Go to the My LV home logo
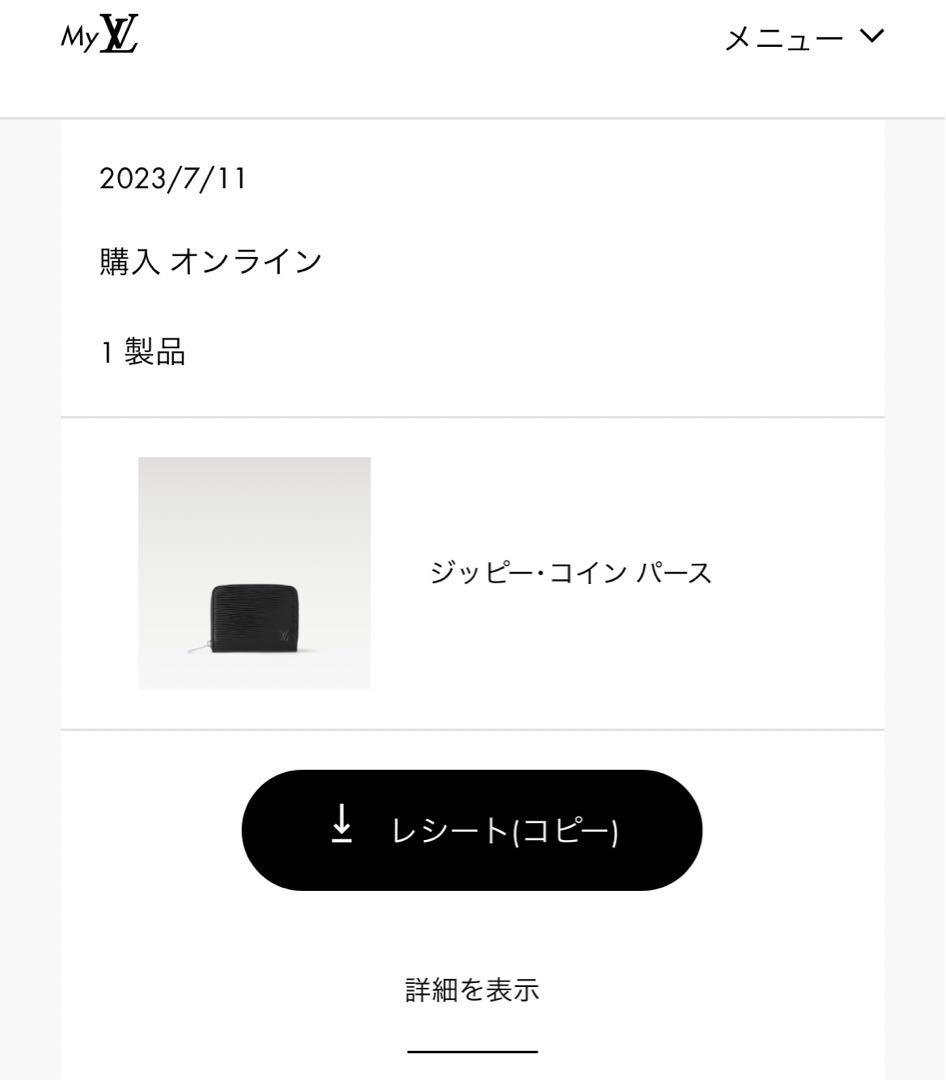The width and height of the screenshot is (946, 1080). 99,37
